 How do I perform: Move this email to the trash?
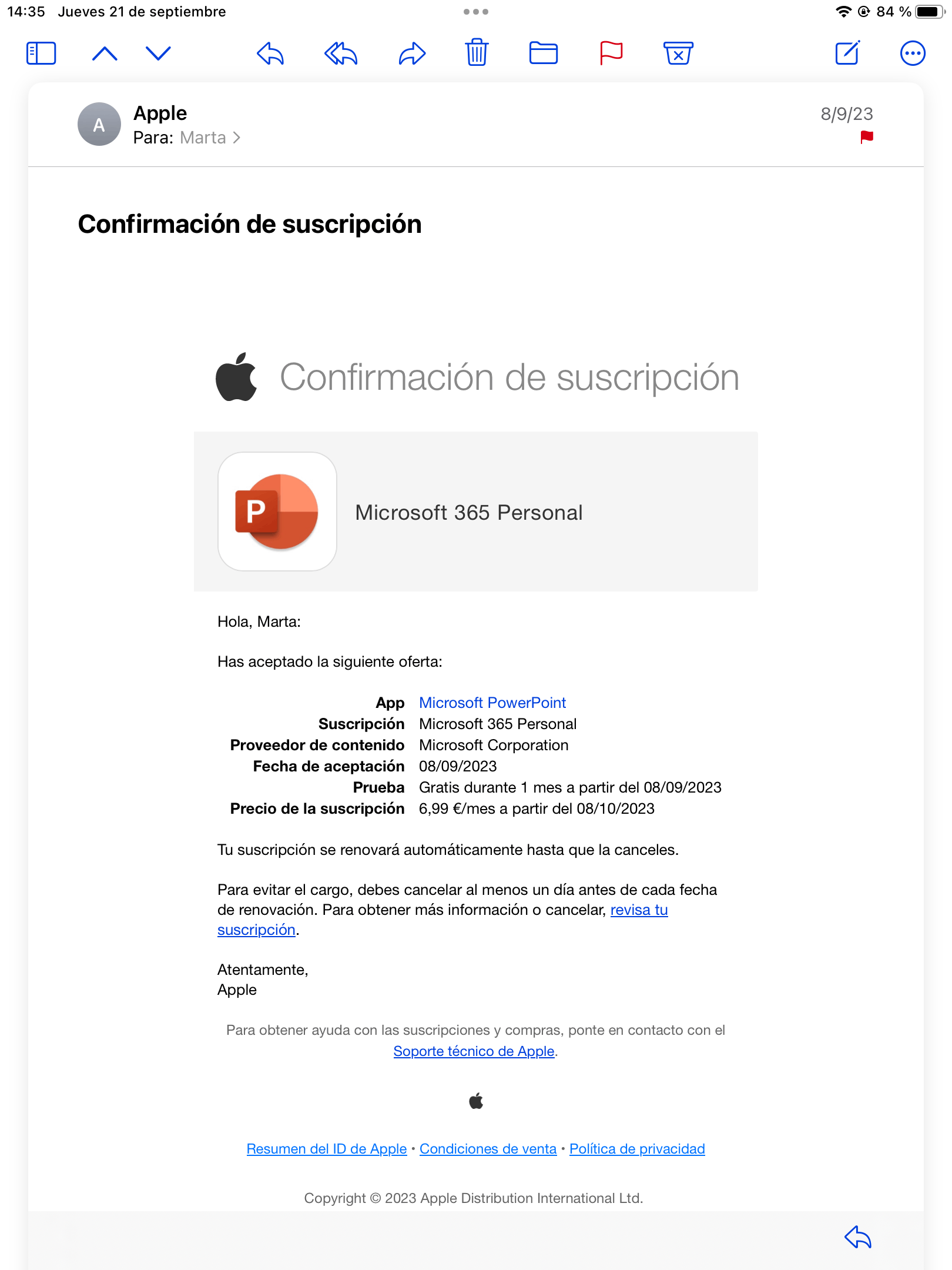click(x=477, y=53)
